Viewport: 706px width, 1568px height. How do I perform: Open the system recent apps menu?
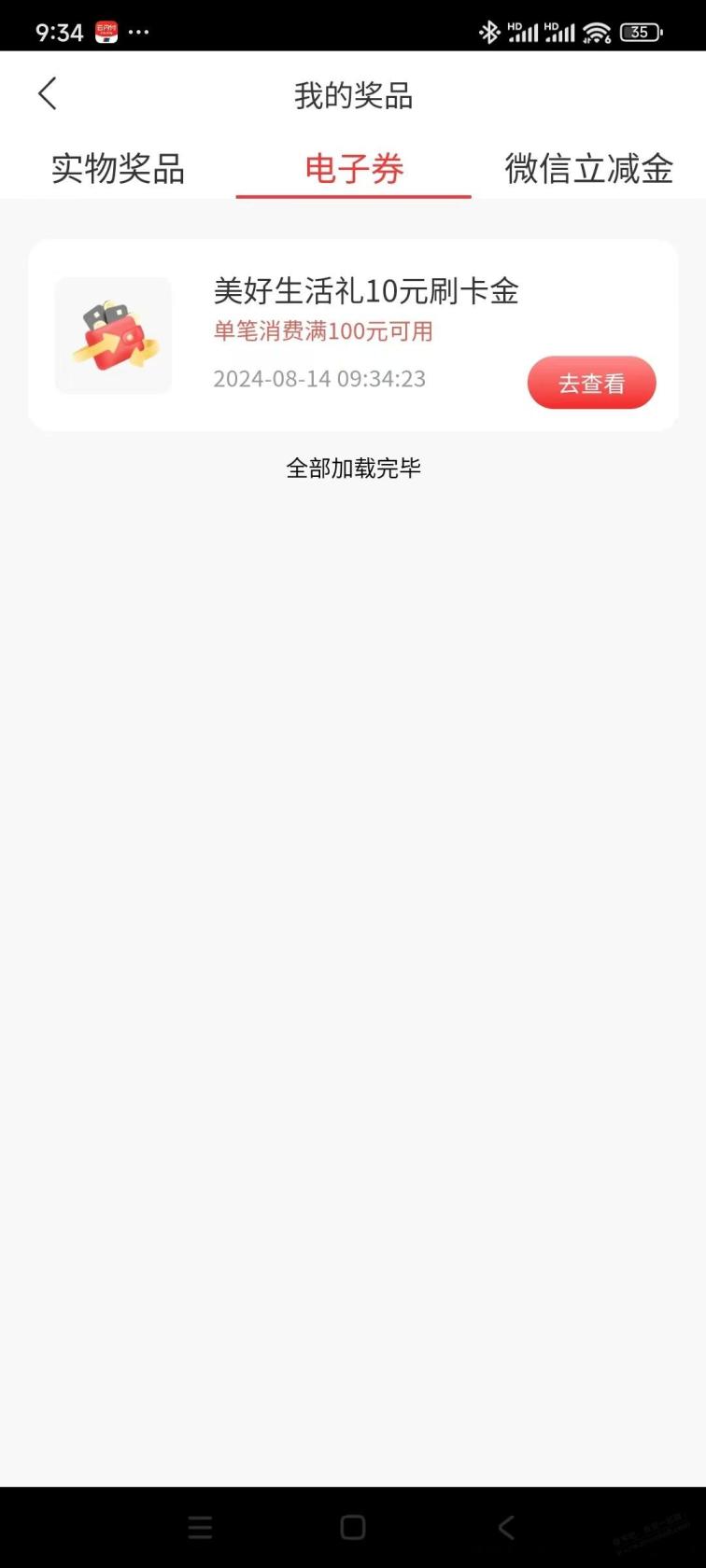point(200,1527)
